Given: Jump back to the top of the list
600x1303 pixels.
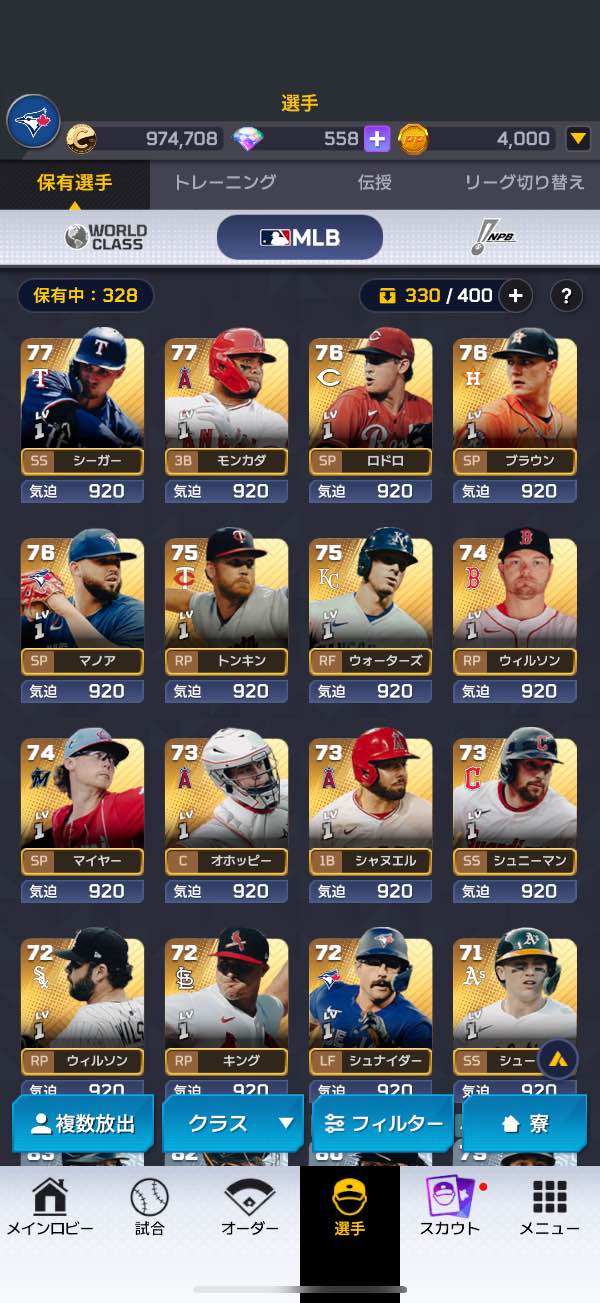Looking at the screenshot, I should (558, 1059).
